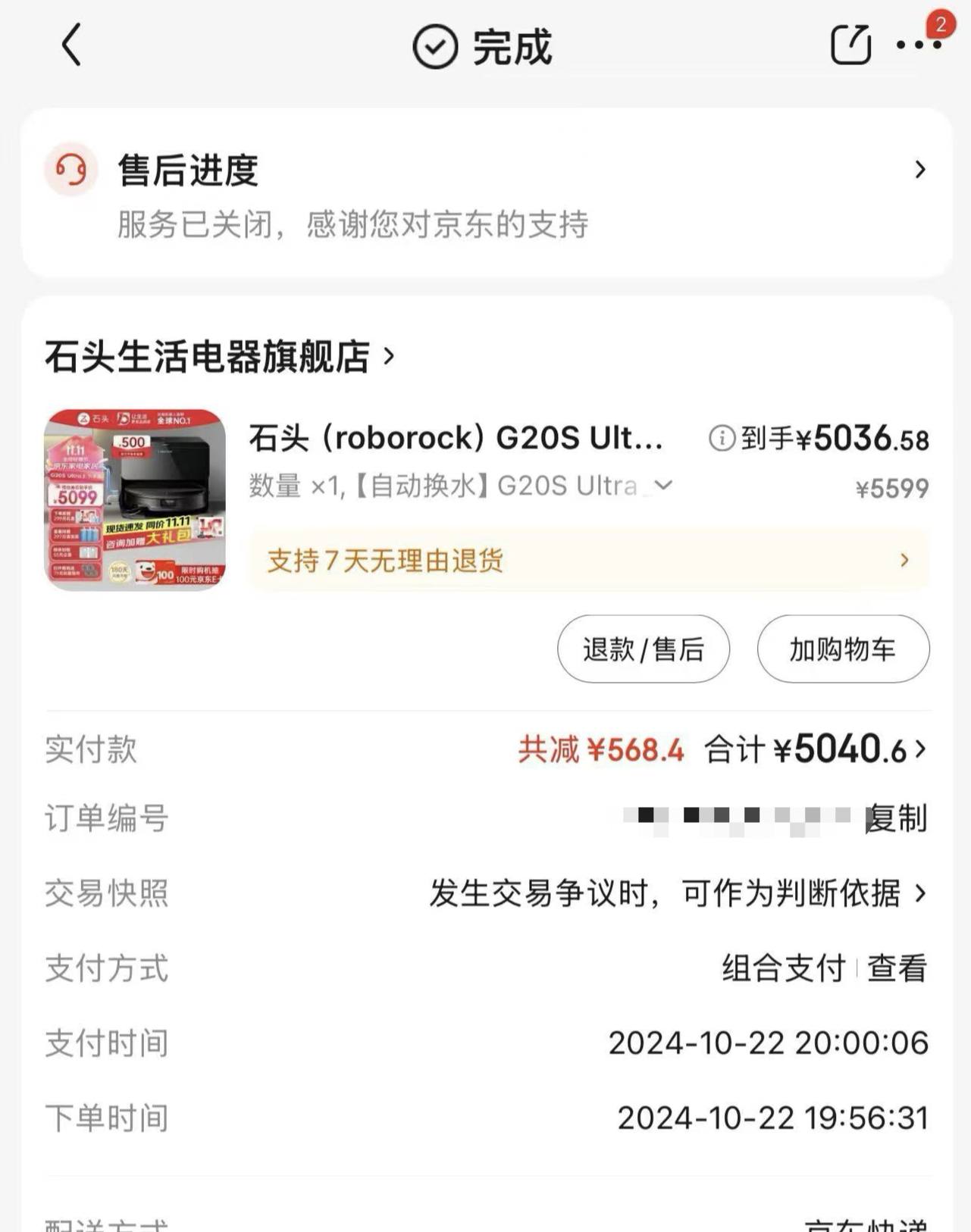
Task: View the 支持7天无理由退货 return policy
Action: pos(588,561)
